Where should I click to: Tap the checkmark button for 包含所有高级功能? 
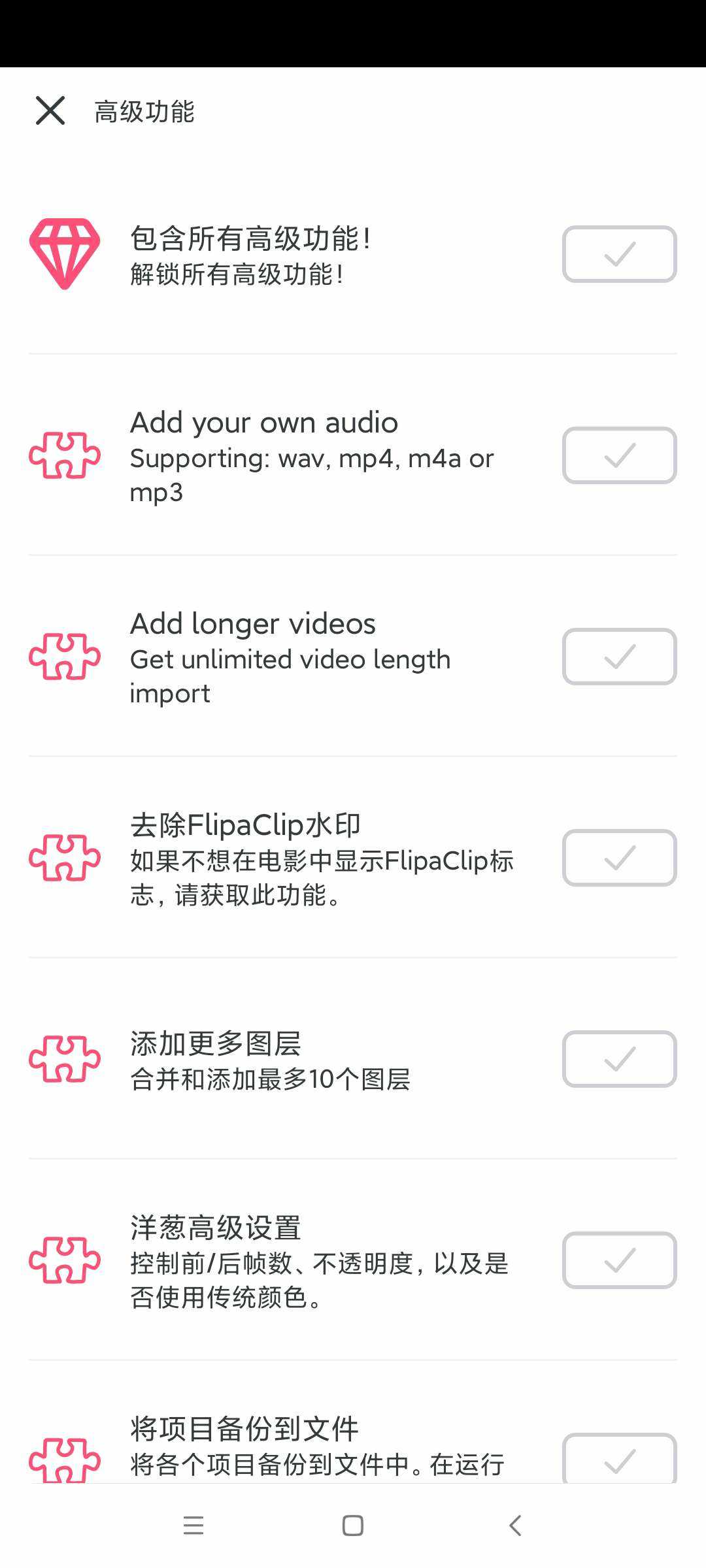click(619, 254)
